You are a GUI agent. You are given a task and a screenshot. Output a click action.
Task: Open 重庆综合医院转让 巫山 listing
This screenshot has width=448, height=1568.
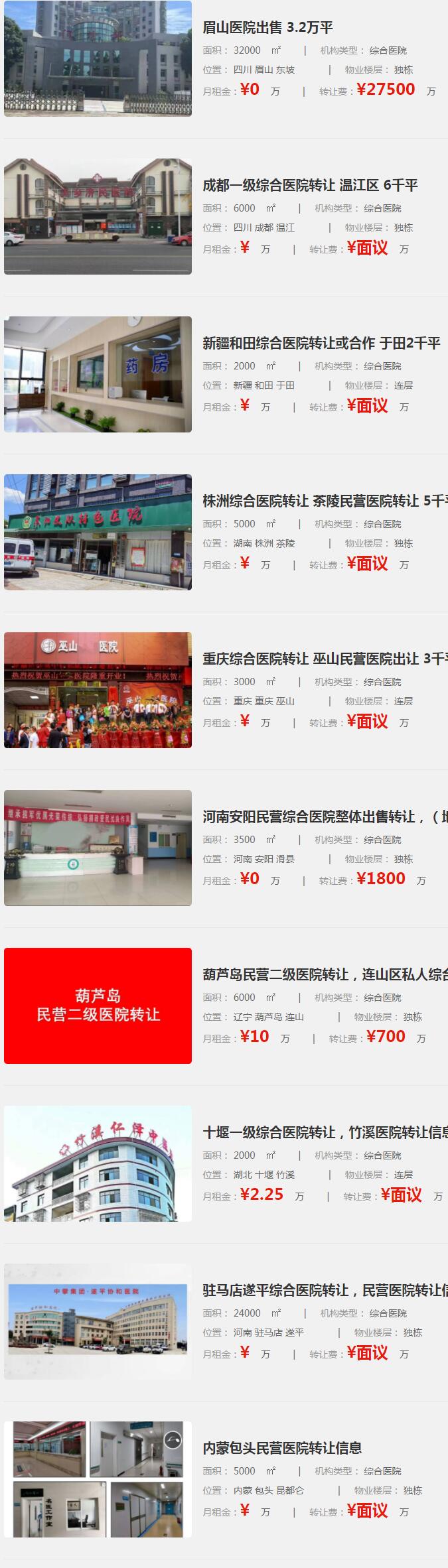coord(324,659)
